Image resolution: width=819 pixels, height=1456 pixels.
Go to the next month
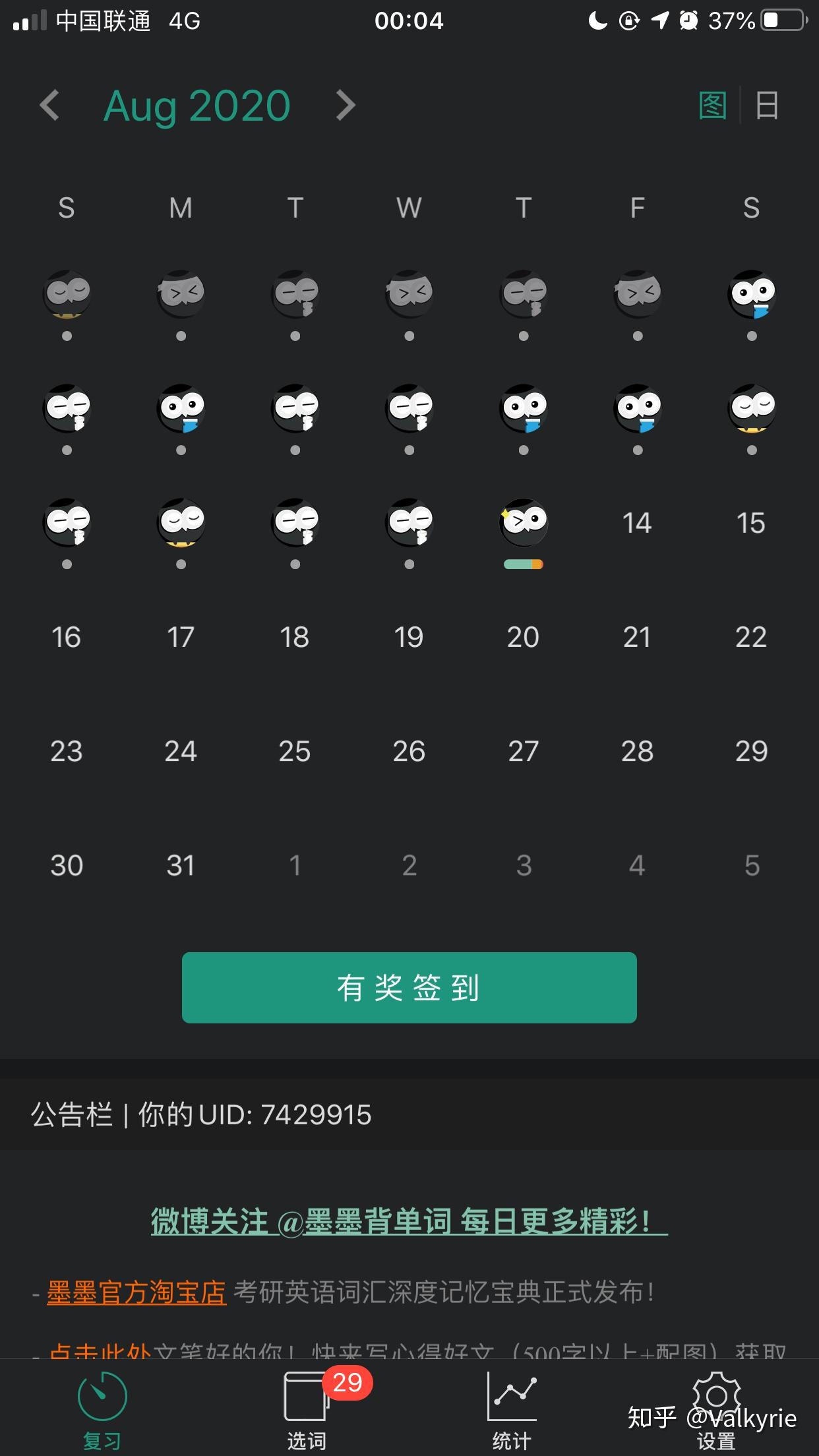346,106
